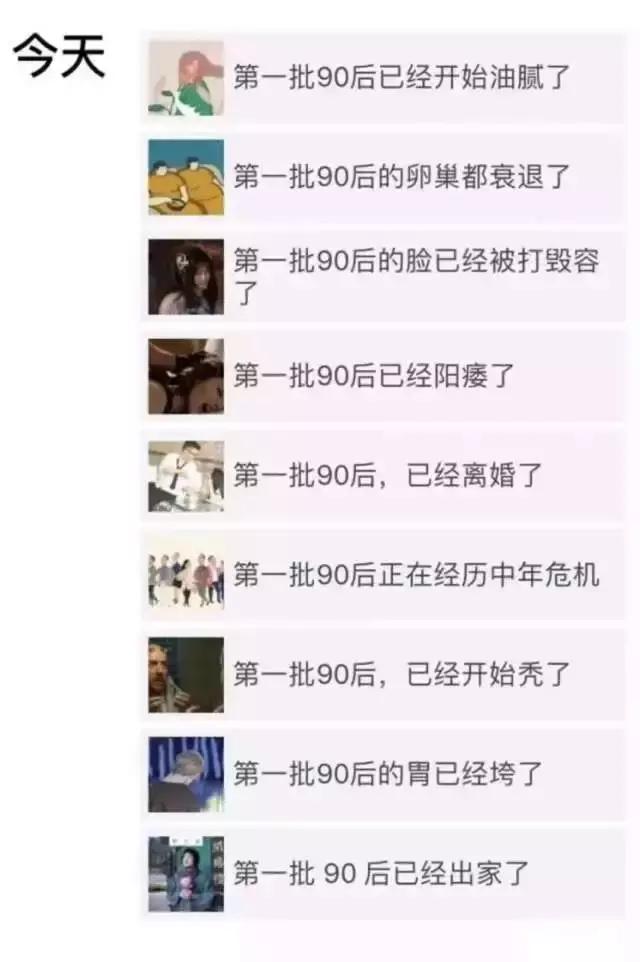This screenshot has width=640, height=962.
Task: Tap the post 已经开始秃了
Action: (400, 675)
